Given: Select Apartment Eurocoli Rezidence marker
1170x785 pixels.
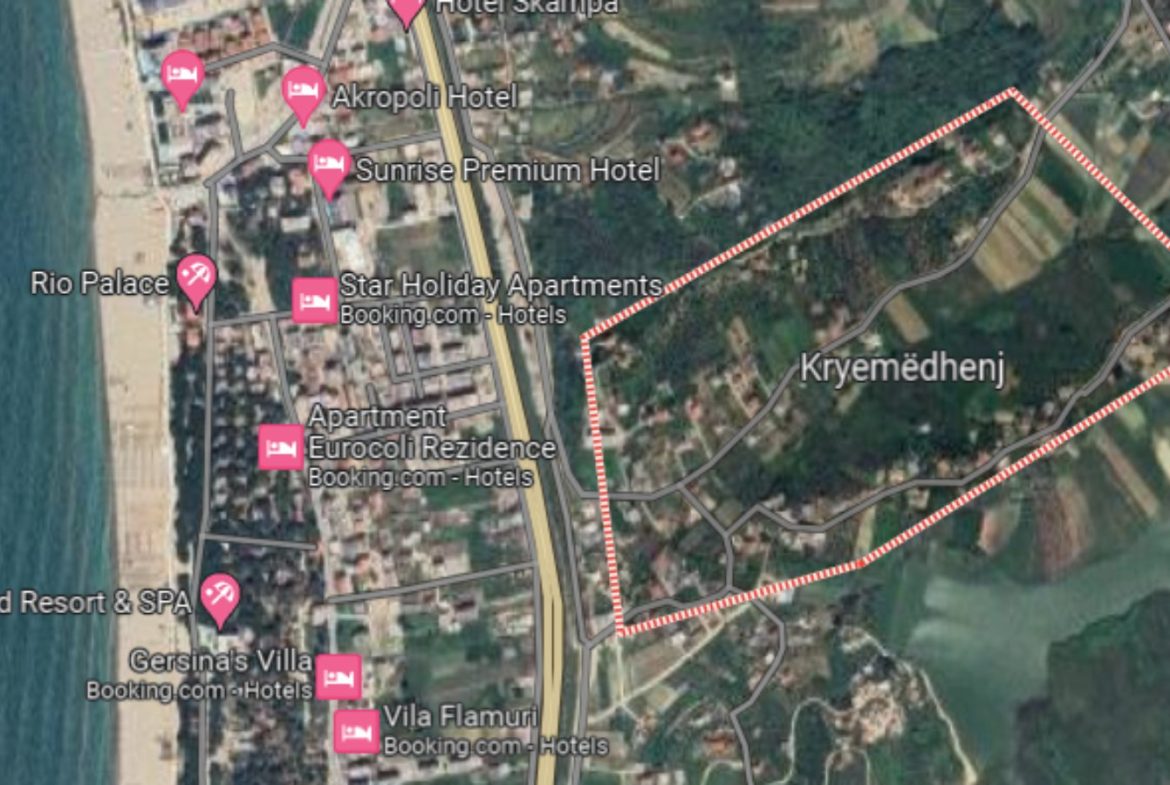Looking at the screenshot, I should point(281,447).
